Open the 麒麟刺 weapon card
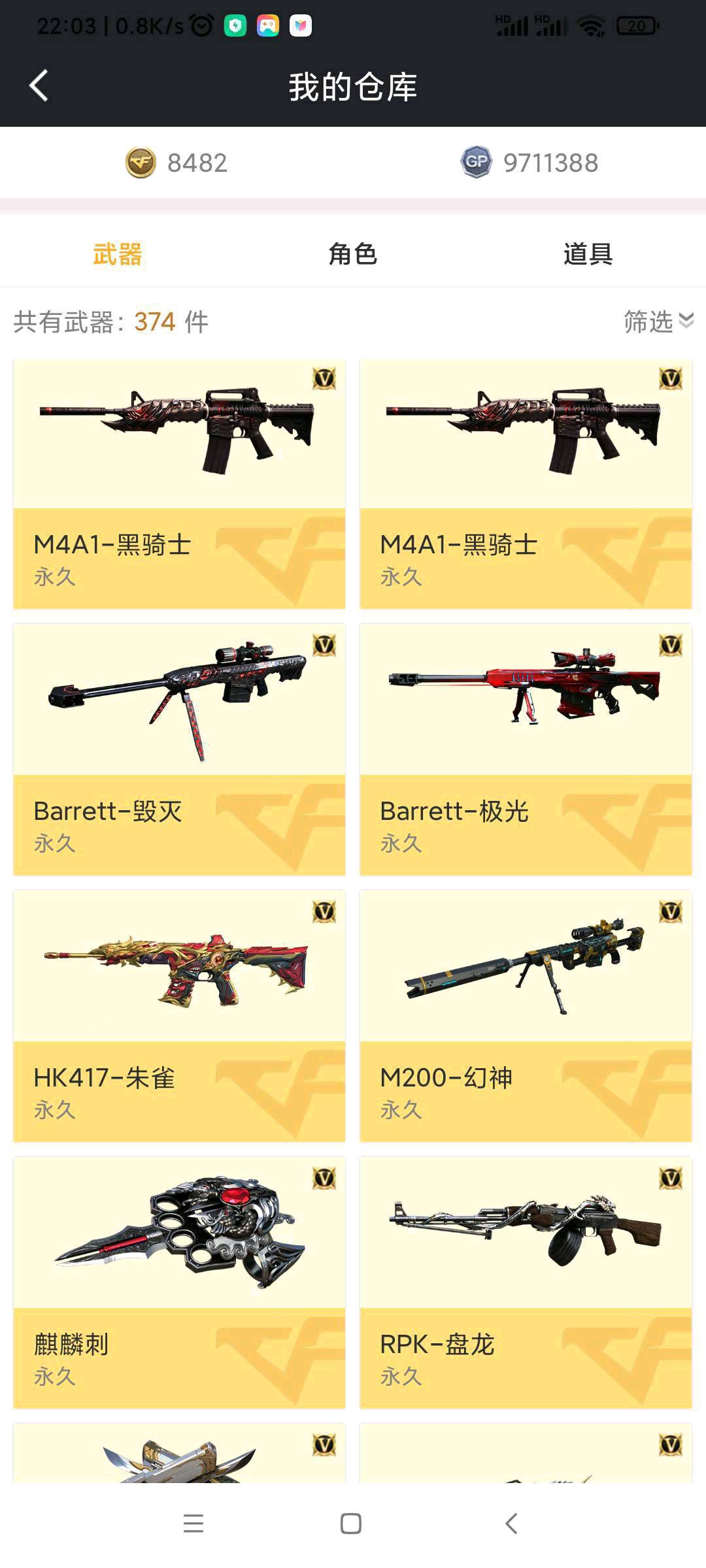This screenshot has width=706, height=1568. click(x=179, y=1282)
